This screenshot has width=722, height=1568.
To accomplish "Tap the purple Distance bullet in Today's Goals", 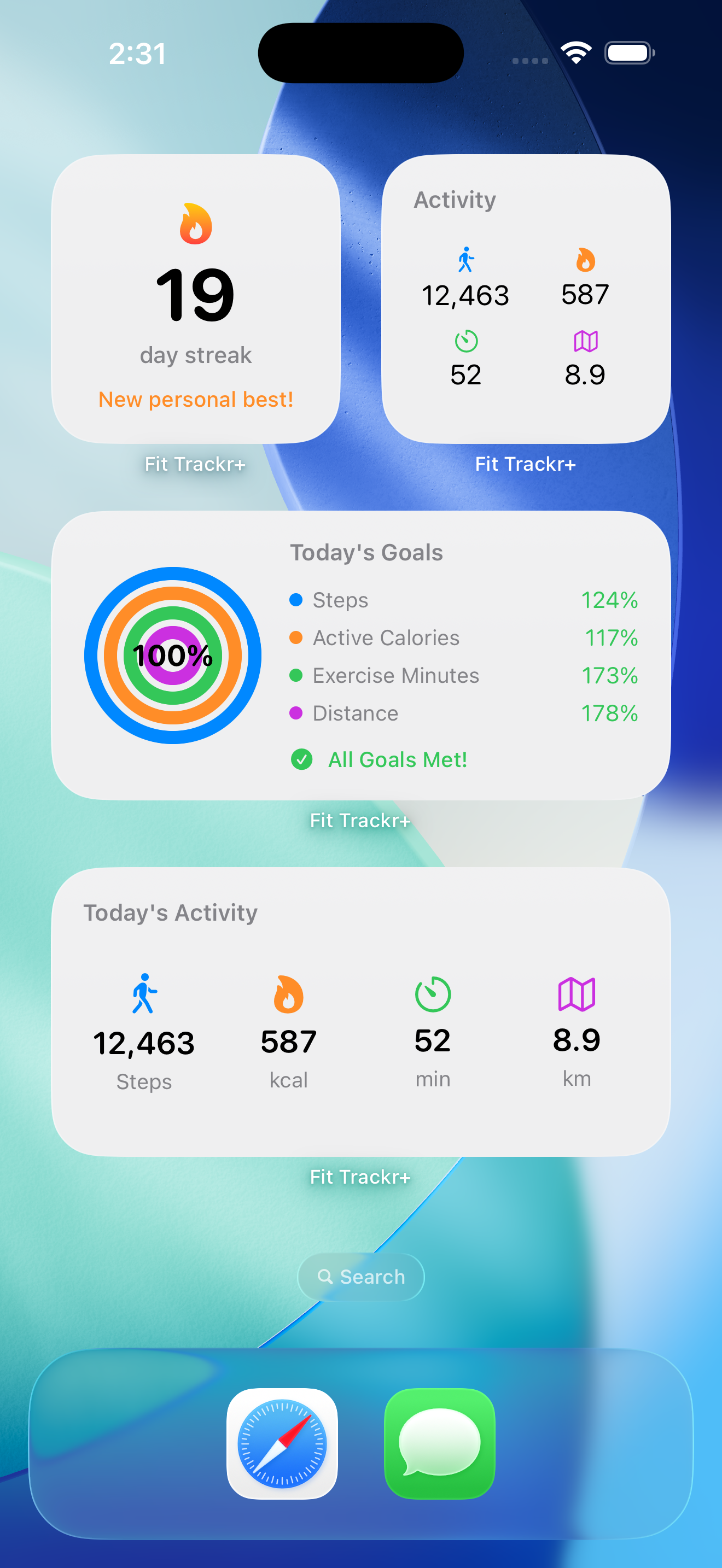I will 296,713.
